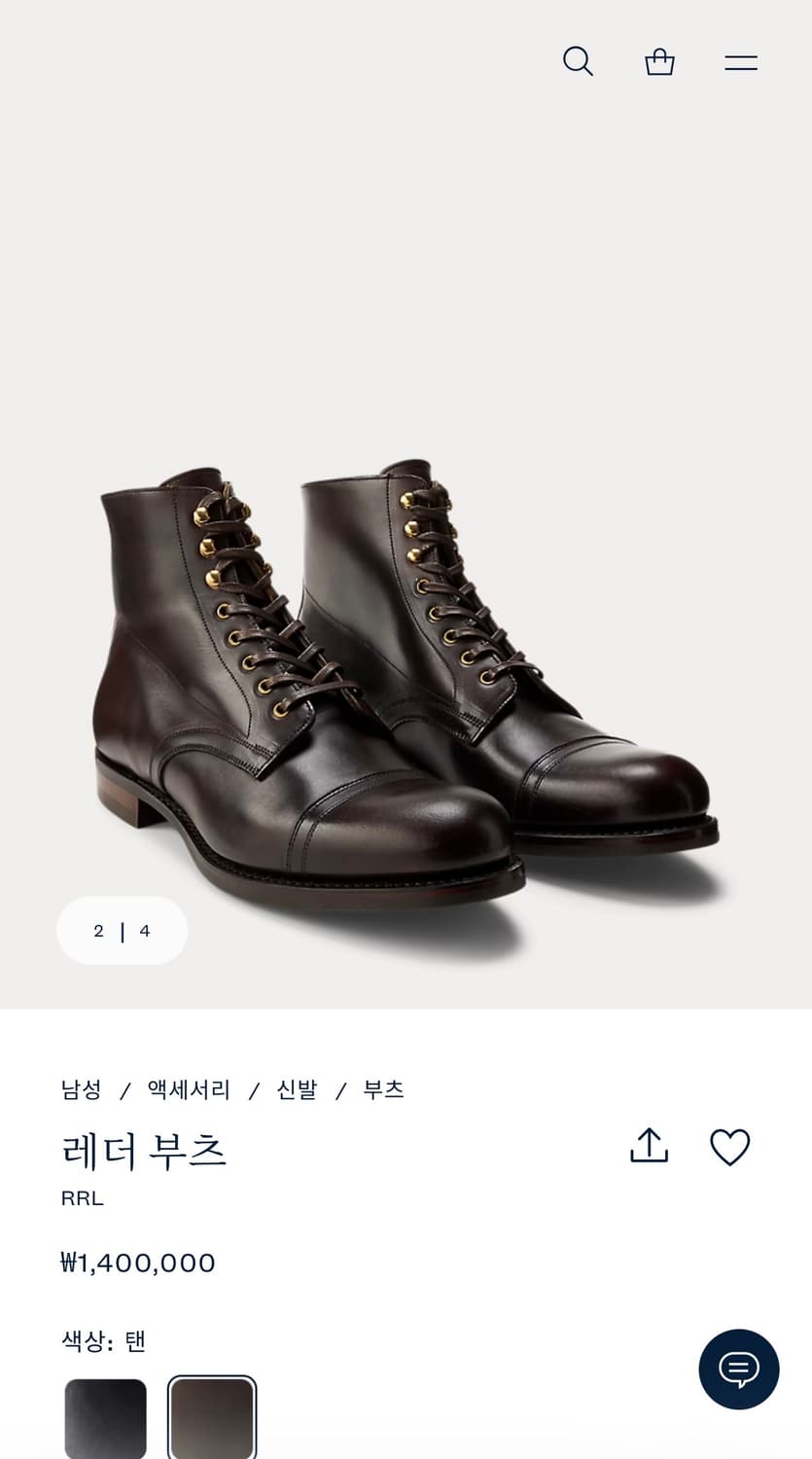Tap the RRL brand name
Screen dimensions: 812x1459
pyautogui.click(x=83, y=1197)
